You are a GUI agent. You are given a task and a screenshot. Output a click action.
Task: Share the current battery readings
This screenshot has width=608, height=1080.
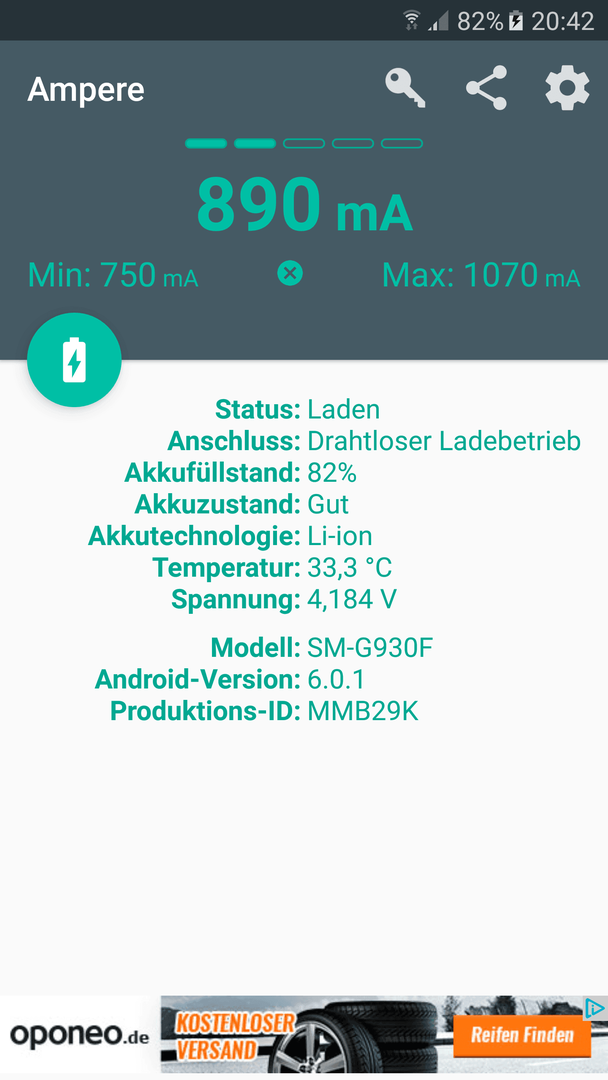486,88
